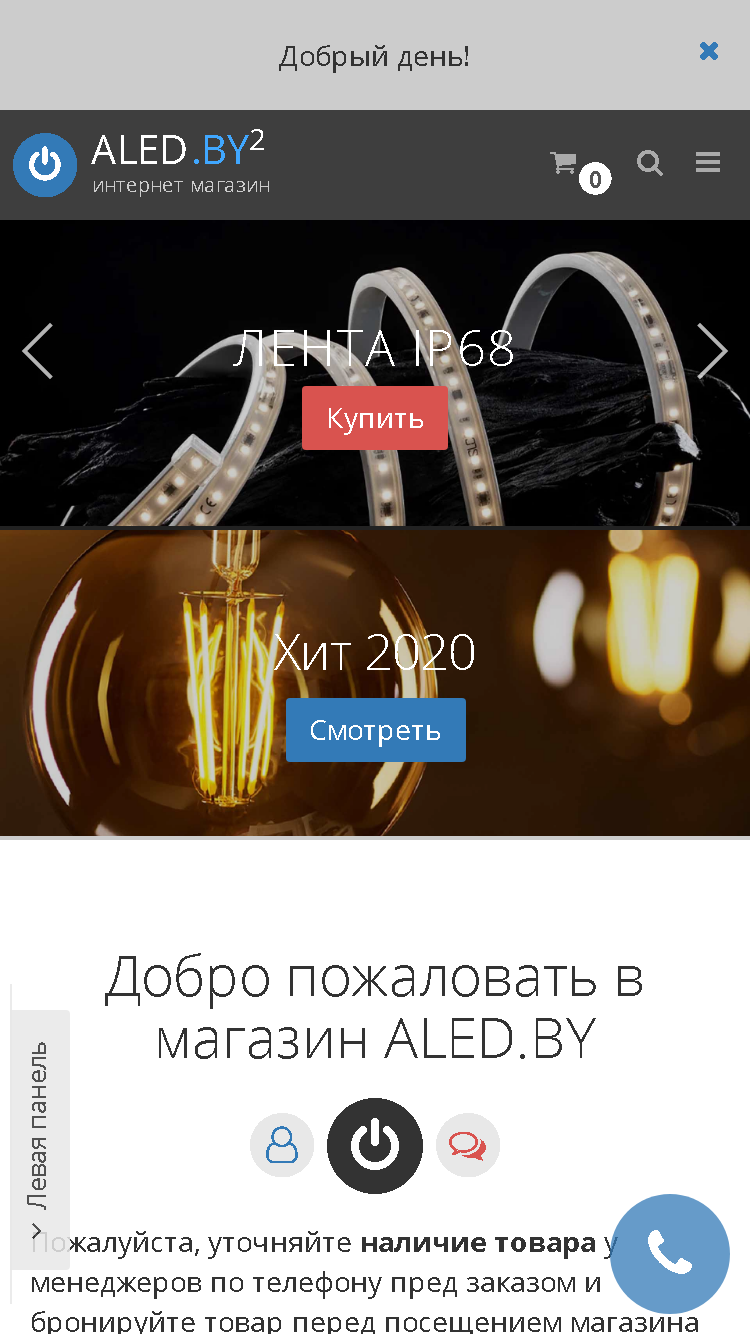Image resolution: width=750 pixels, height=1334 pixels.
Task: Select the red chat bubbles icon
Action: [468, 1145]
